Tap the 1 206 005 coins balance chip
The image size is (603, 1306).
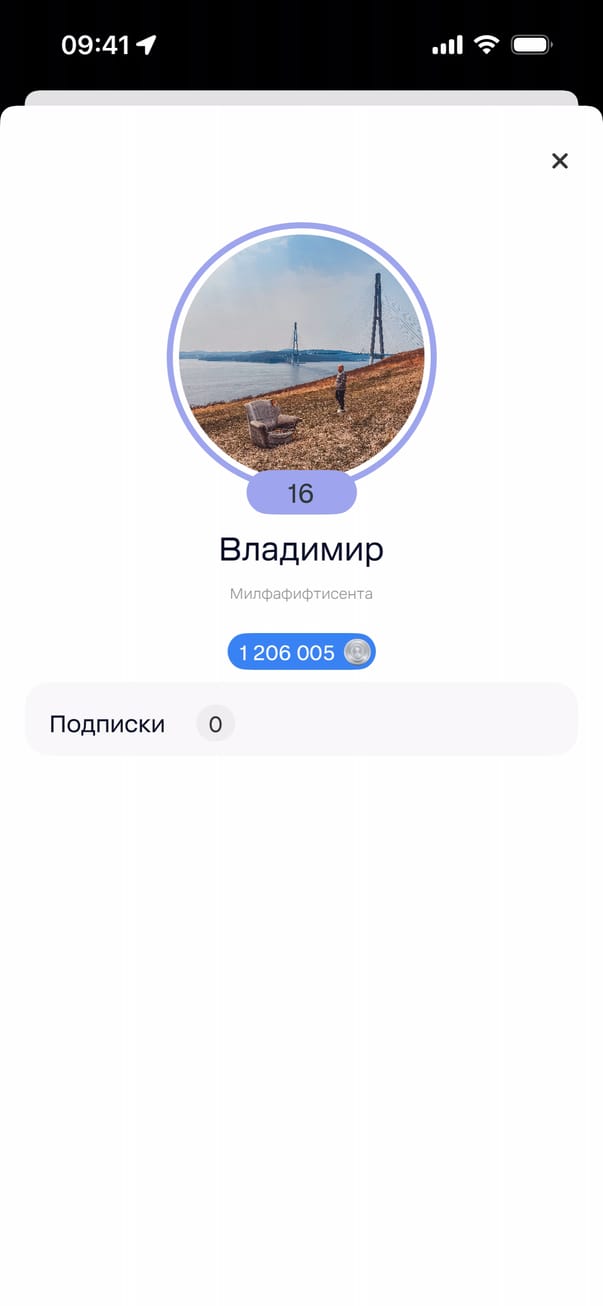pyautogui.click(x=301, y=653)
